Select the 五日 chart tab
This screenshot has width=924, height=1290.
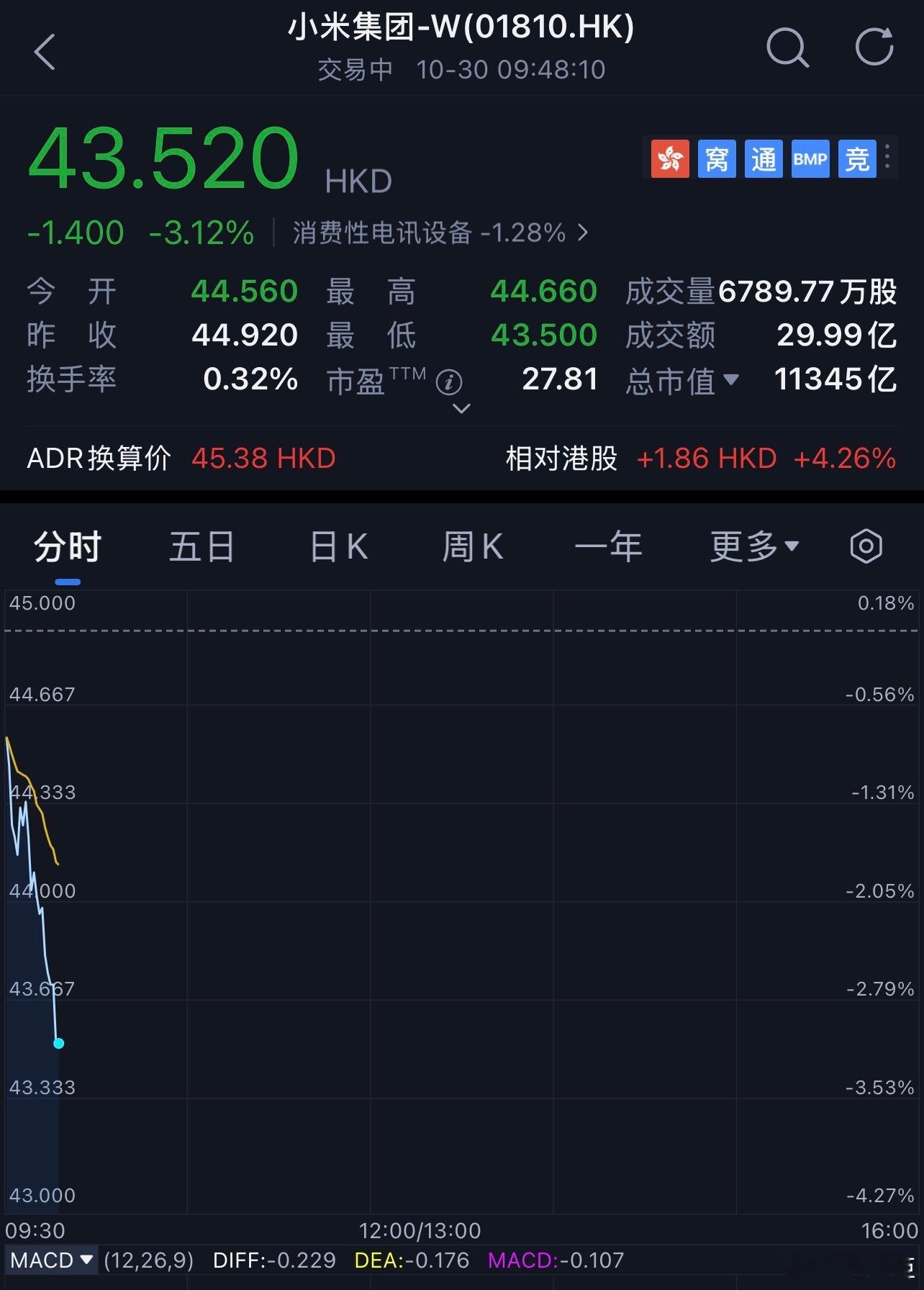pos(201,546)
